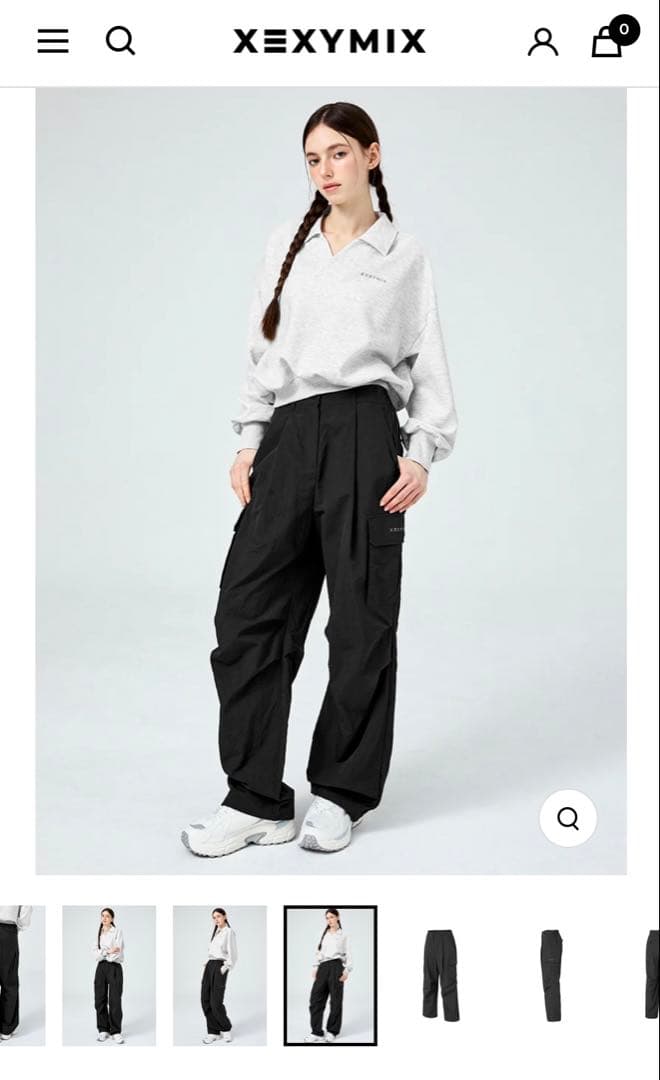Open the hamburger menu
Image resolution: width=660 pixels, height=1080 pixels.
tap(53, 41)
